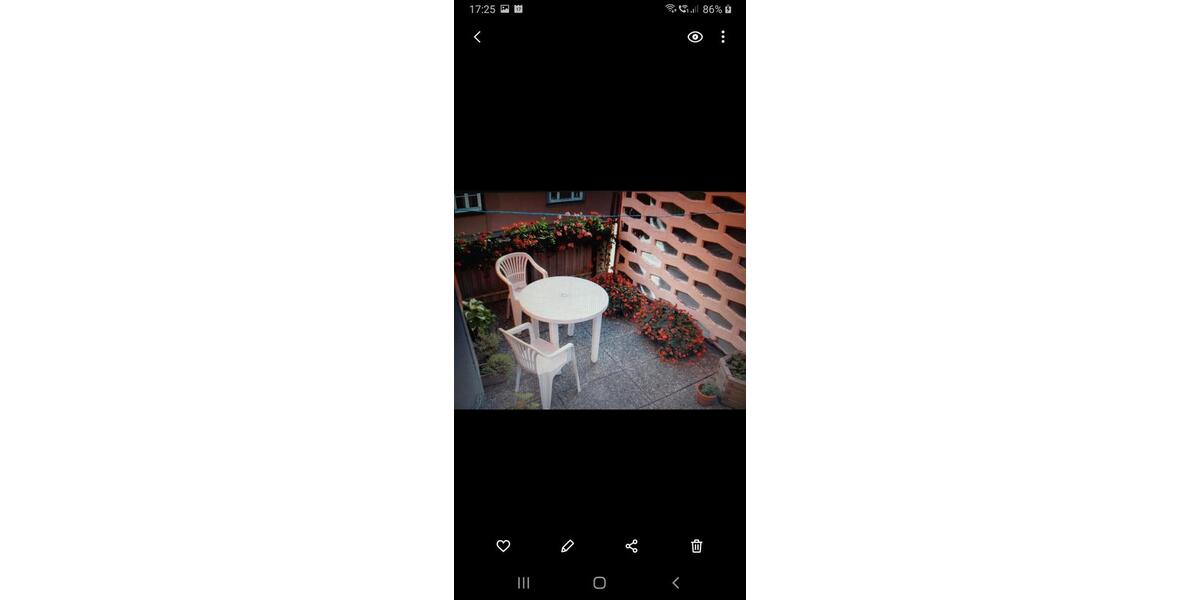Tap the Bixby Vision eye icon
Image resolution: width=1200 pixels, height=600 pixels.
[x=695, y=37]
